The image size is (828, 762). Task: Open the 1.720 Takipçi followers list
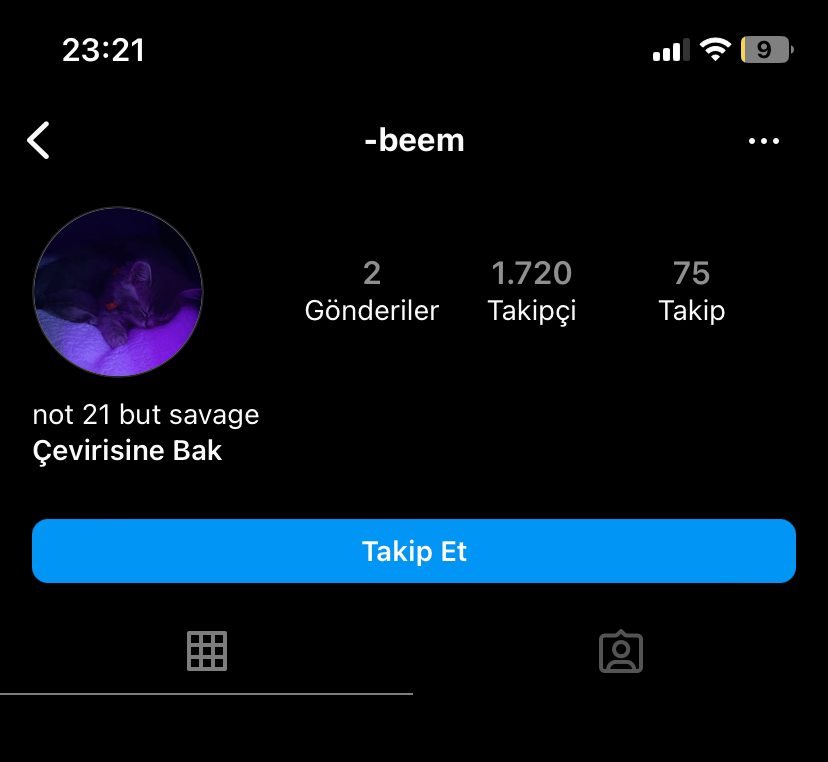pyautogui.click(x=531, y=290)
